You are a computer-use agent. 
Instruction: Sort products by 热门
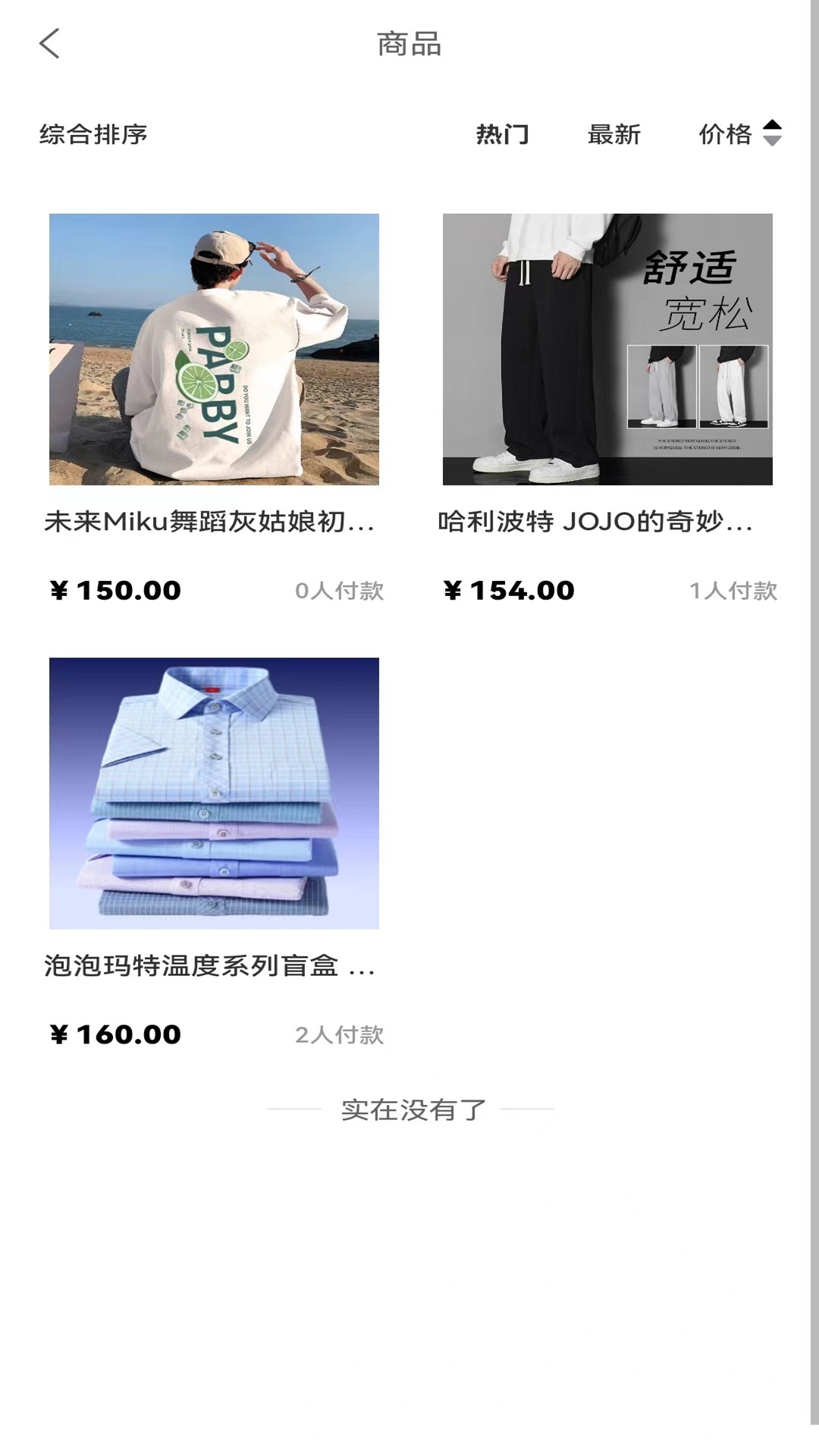502,134
